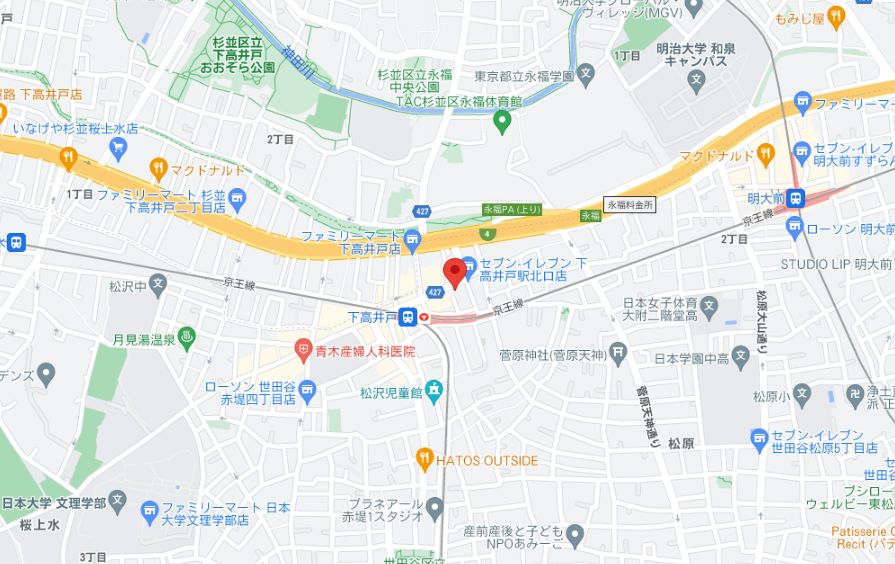Tap the red location pin
The width and height of the screenshot is (895, 564).
pos(454,271)
